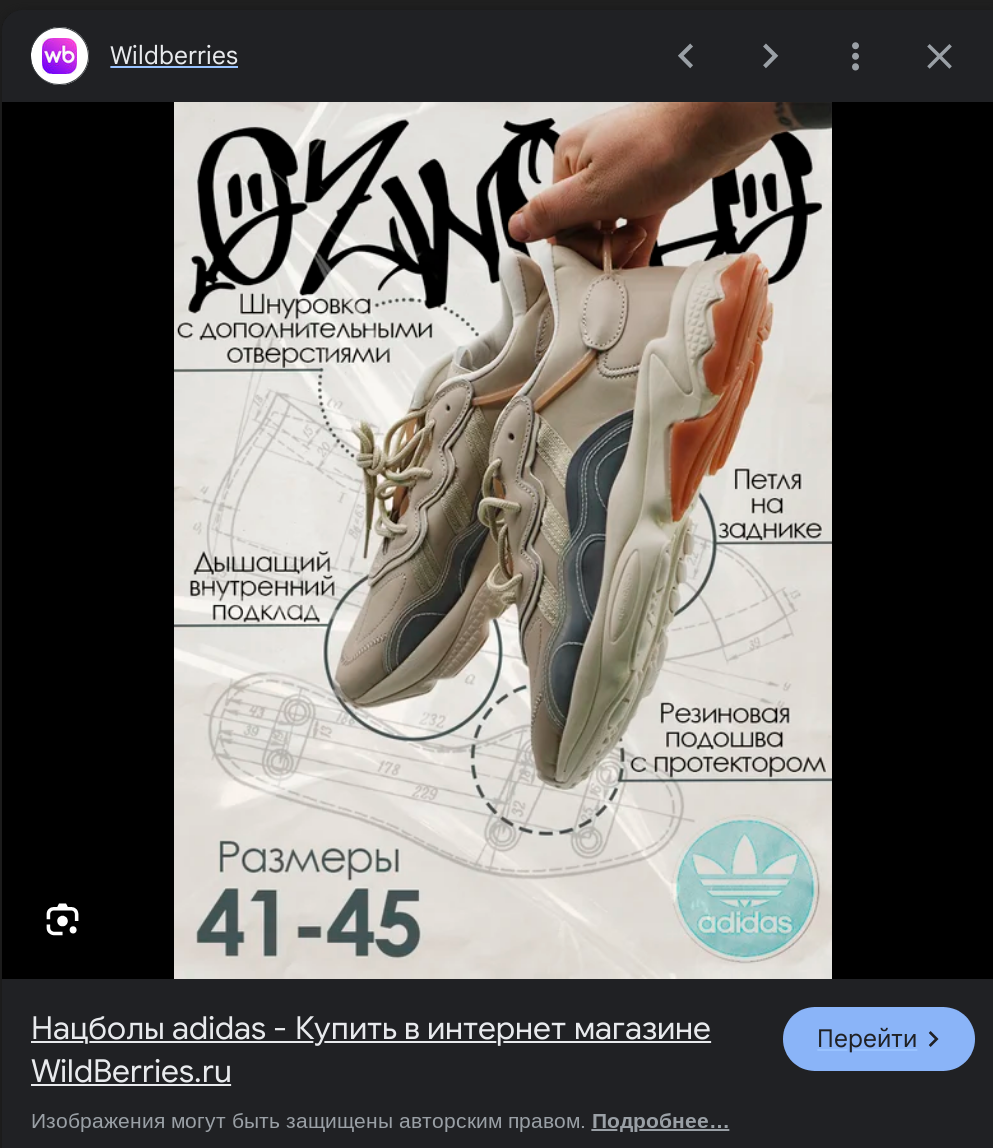Close the image preview panel
The height and width of the screenshot is (1148, 993).
coord(939,56)
